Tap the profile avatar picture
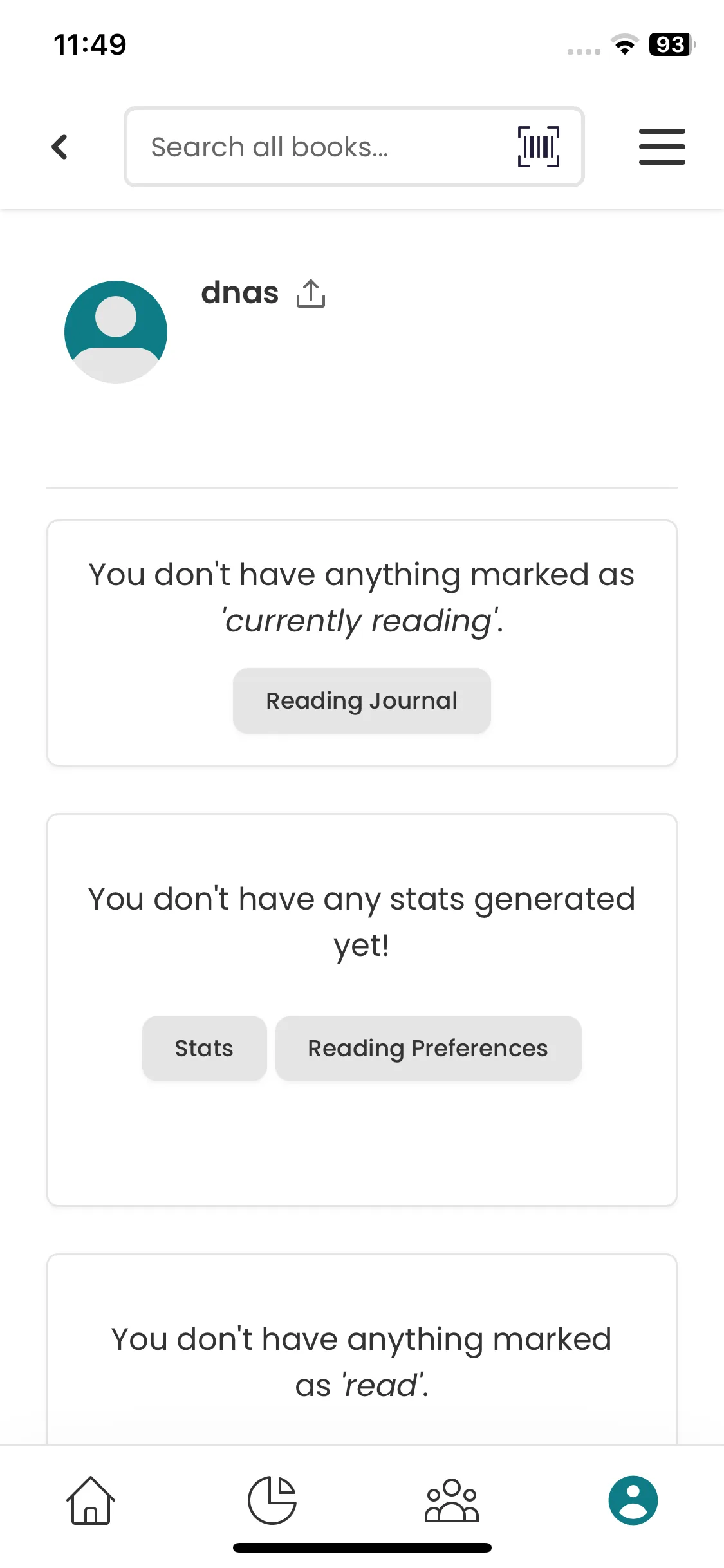This screenshot has height=1568, width=724. (x=116, y=331)
